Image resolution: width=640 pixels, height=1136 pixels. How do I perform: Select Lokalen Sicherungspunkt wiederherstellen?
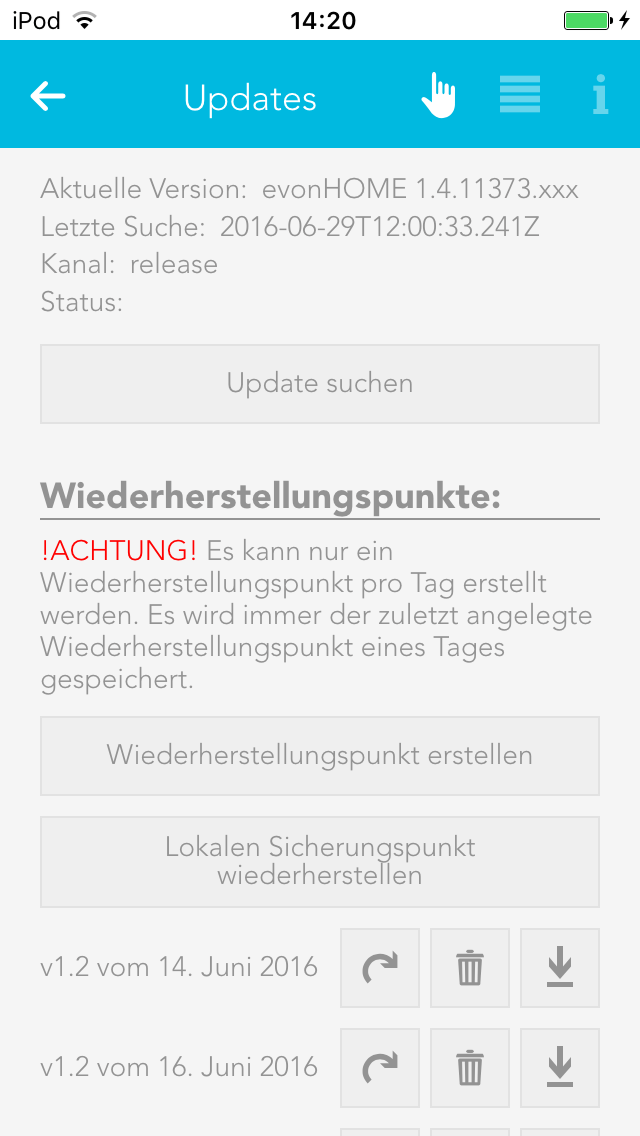(x=320, y=861)
